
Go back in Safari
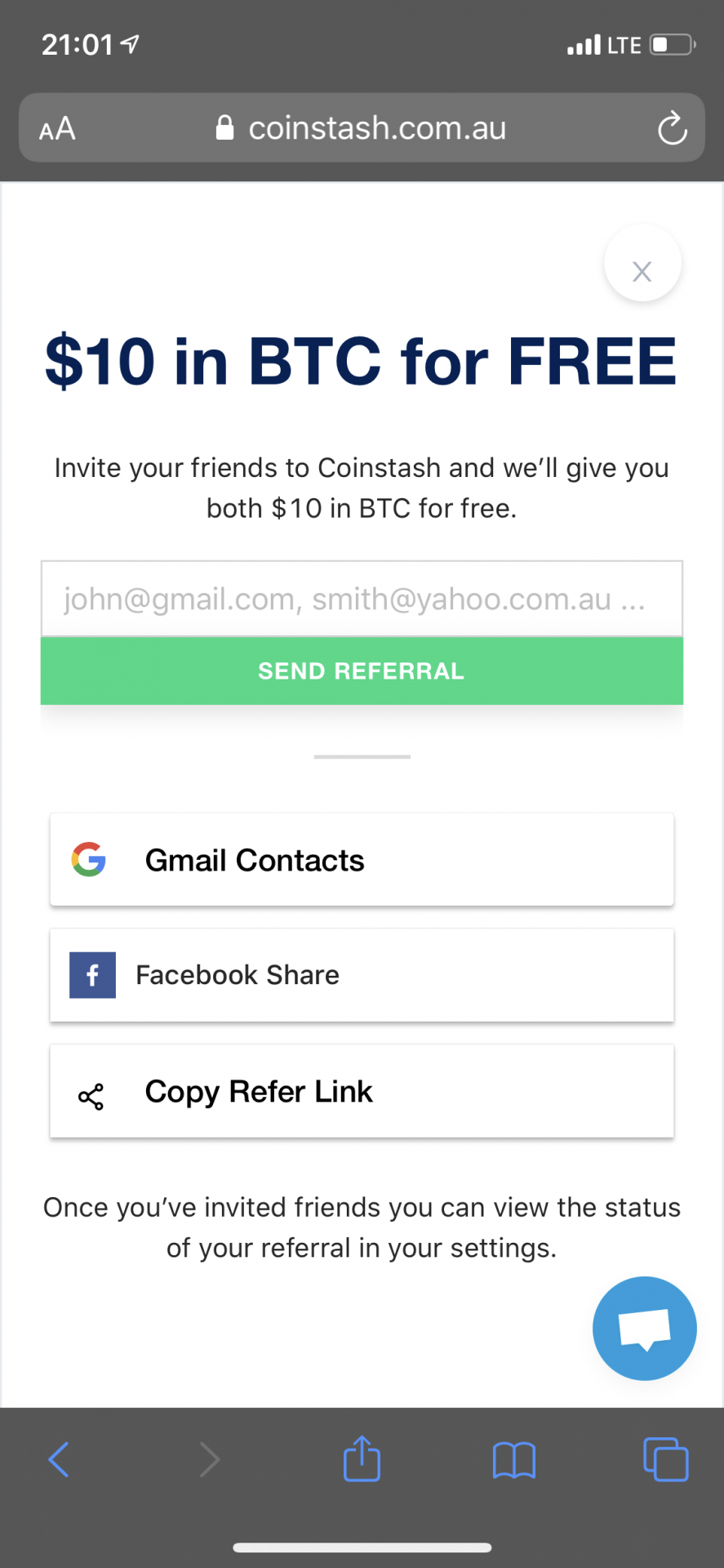59,1459
